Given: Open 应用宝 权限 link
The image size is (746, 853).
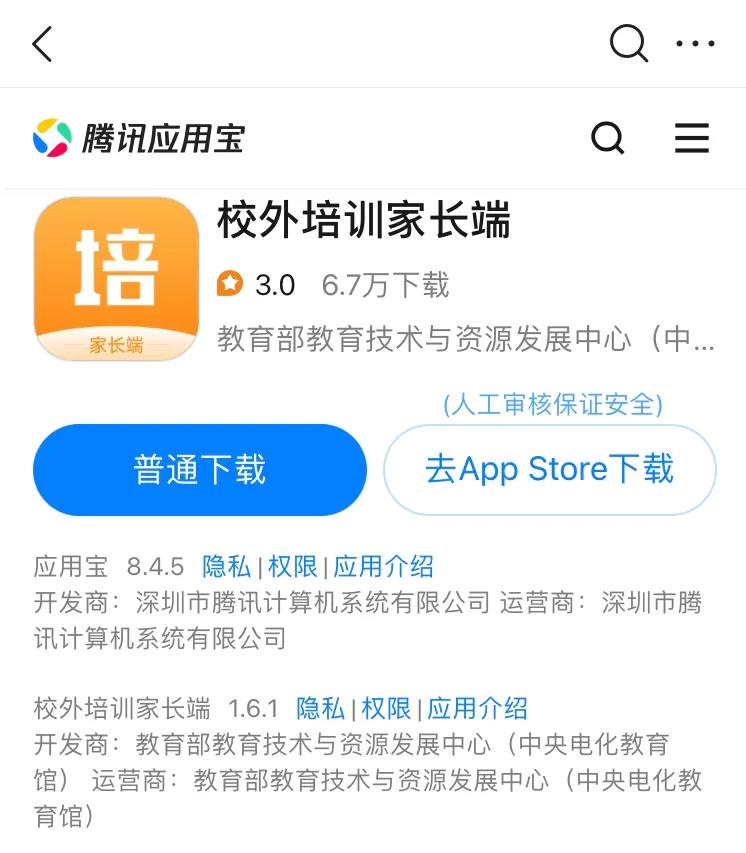Looking at the screenshot, I should 293,567.
